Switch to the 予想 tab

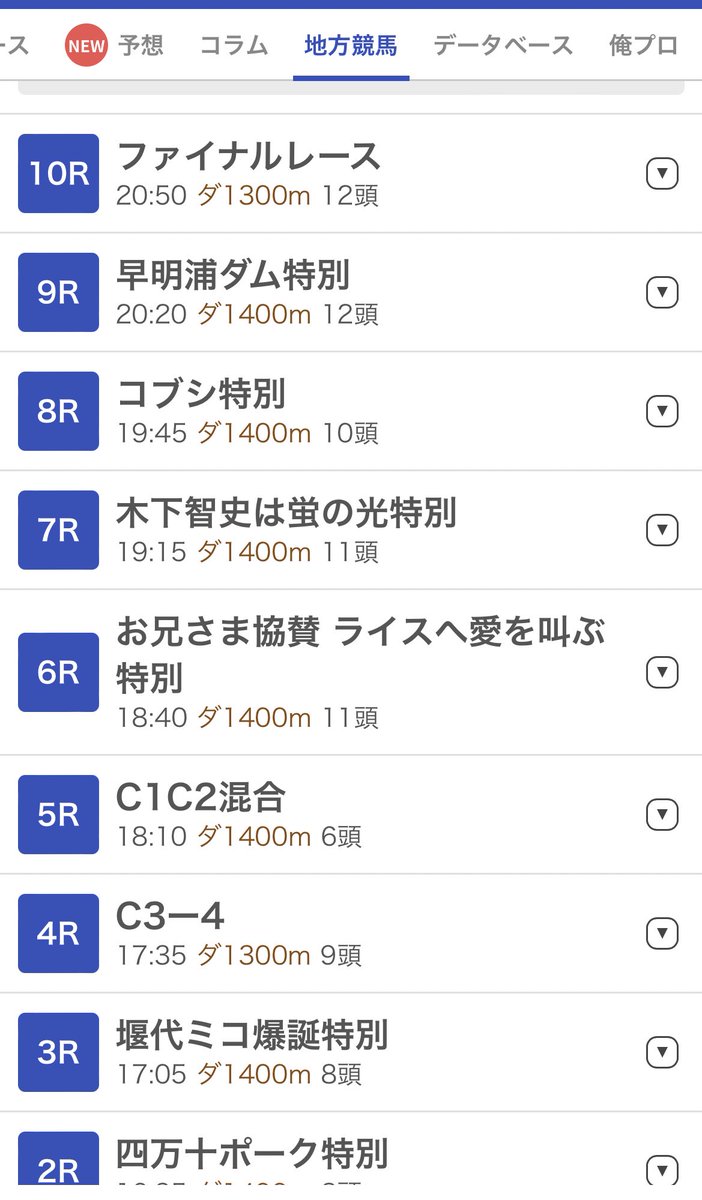pos(114,45)
